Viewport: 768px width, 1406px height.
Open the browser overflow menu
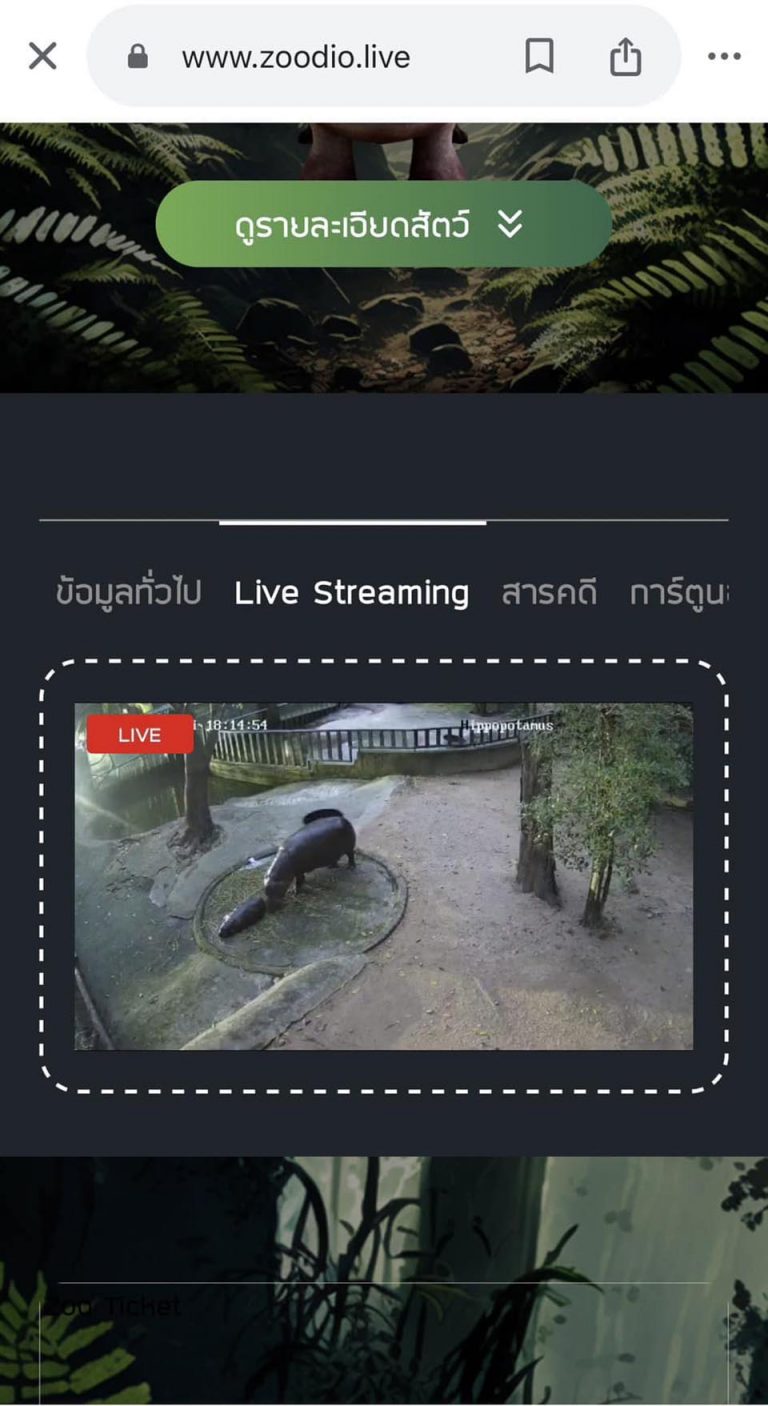tap(724, 57)
